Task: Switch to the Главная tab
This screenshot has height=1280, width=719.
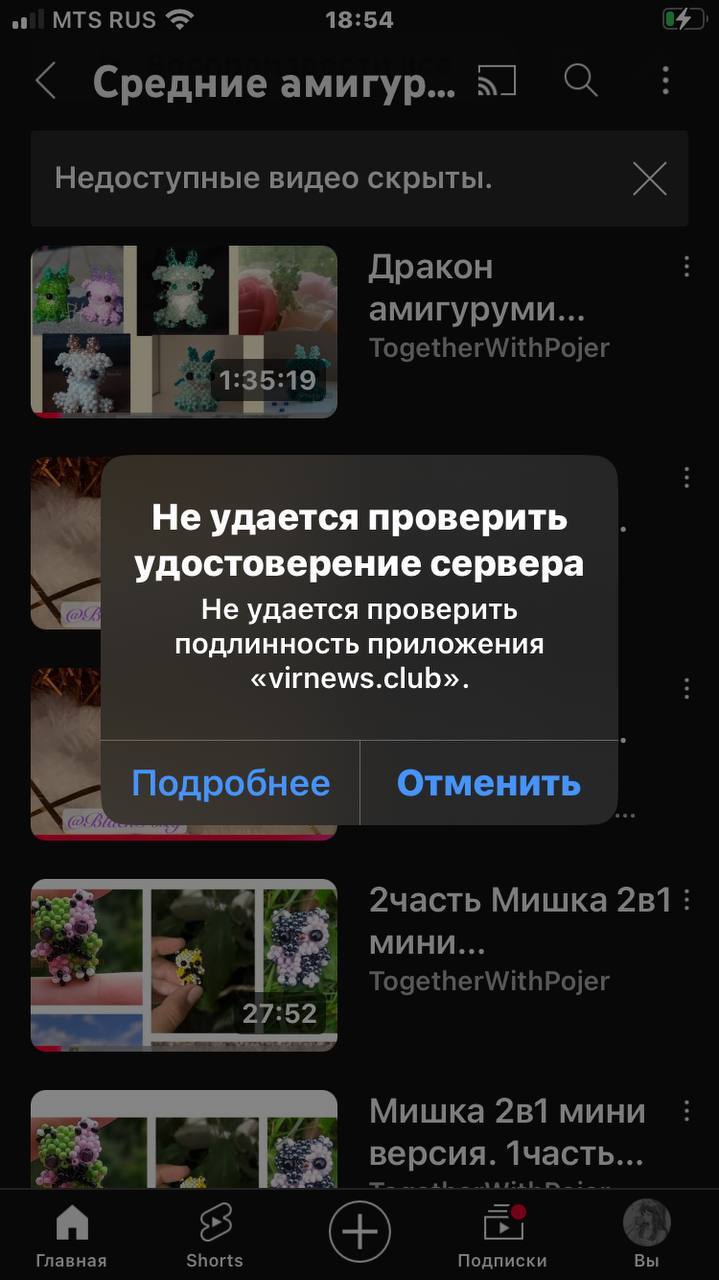Action: pyautogui.click(x=71, y=1235)
